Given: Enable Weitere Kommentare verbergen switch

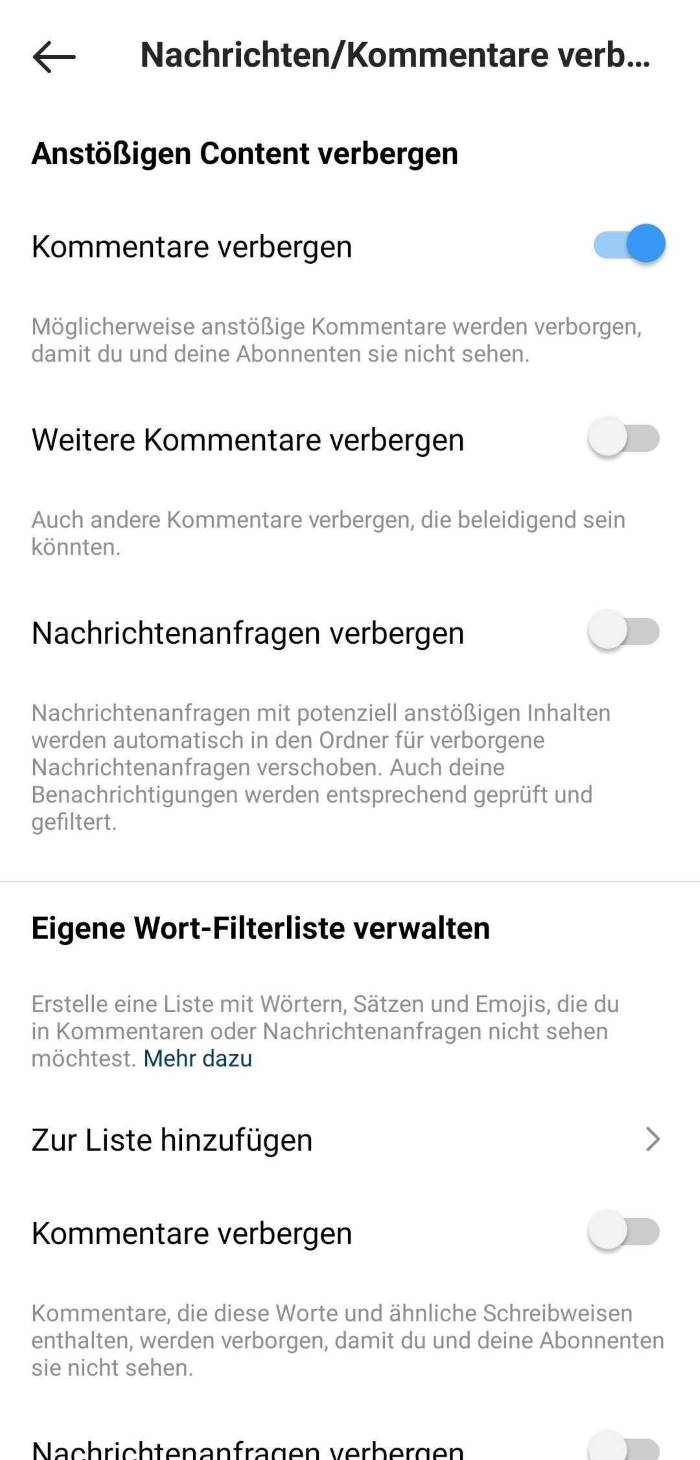Looking at the screenshot, I should (625, 438).
